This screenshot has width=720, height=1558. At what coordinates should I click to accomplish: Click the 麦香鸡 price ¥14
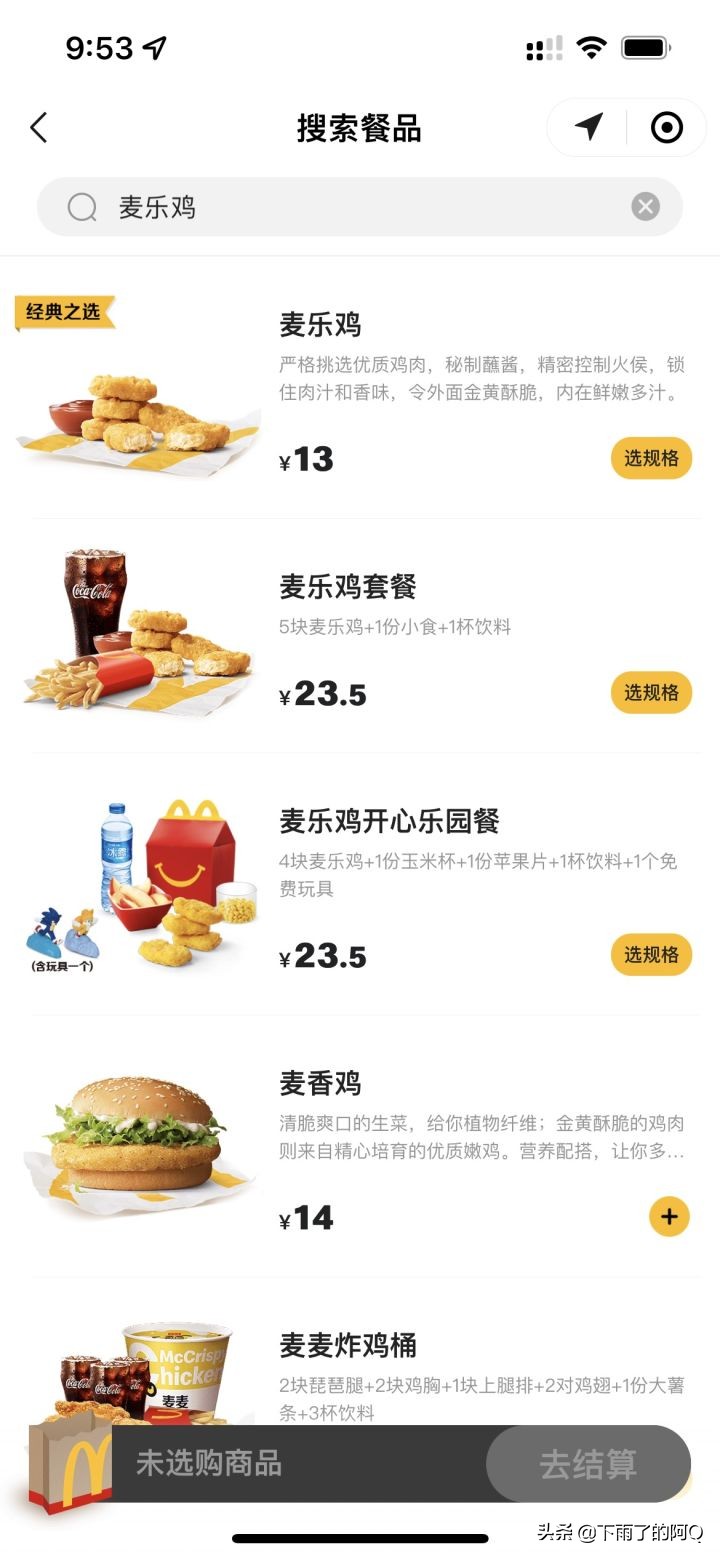(x=307, y=1217)
